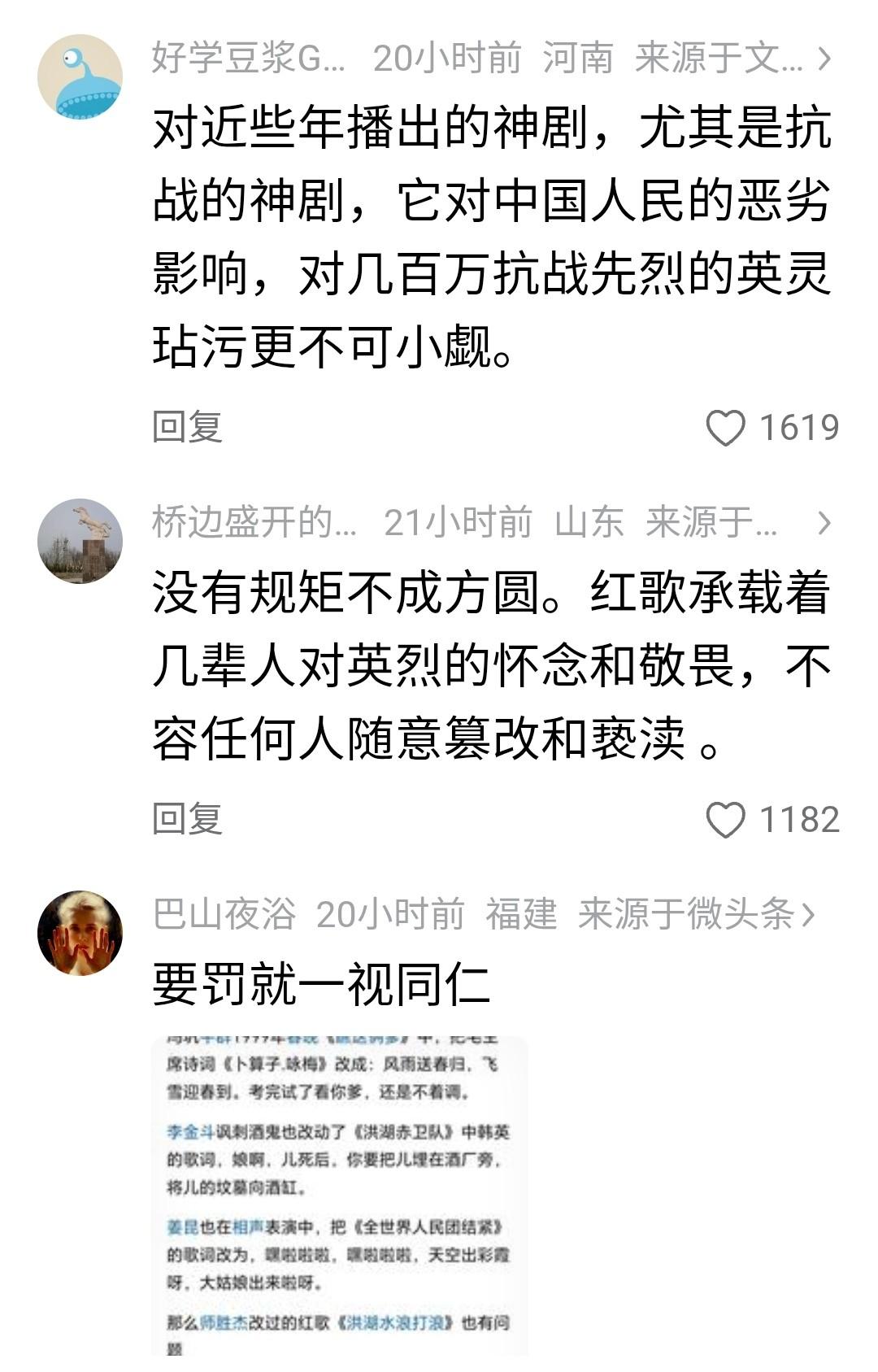Open 好学豆浆G…'s profile avatar
878x1372 pixels.
(80, 76)
